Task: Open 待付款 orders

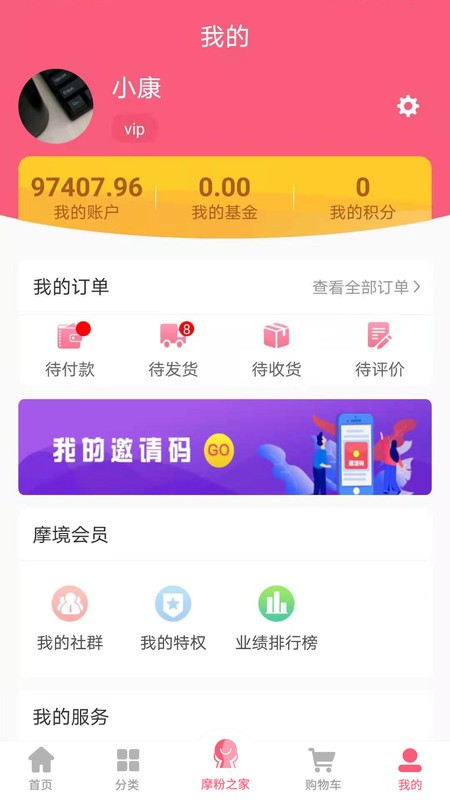Action: coord(70,350)
